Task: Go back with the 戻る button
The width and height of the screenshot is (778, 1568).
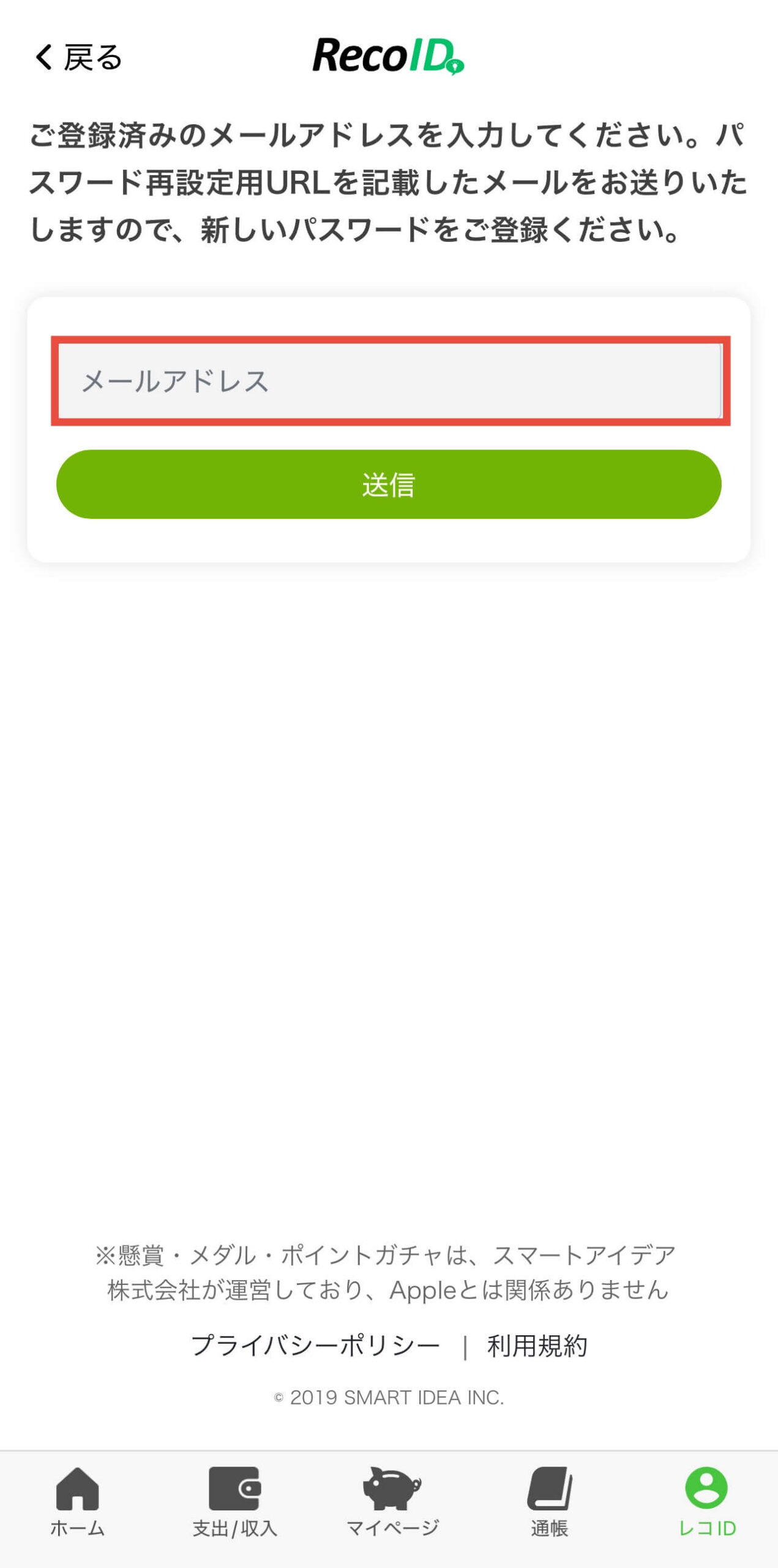Action: tap(78, 58)
